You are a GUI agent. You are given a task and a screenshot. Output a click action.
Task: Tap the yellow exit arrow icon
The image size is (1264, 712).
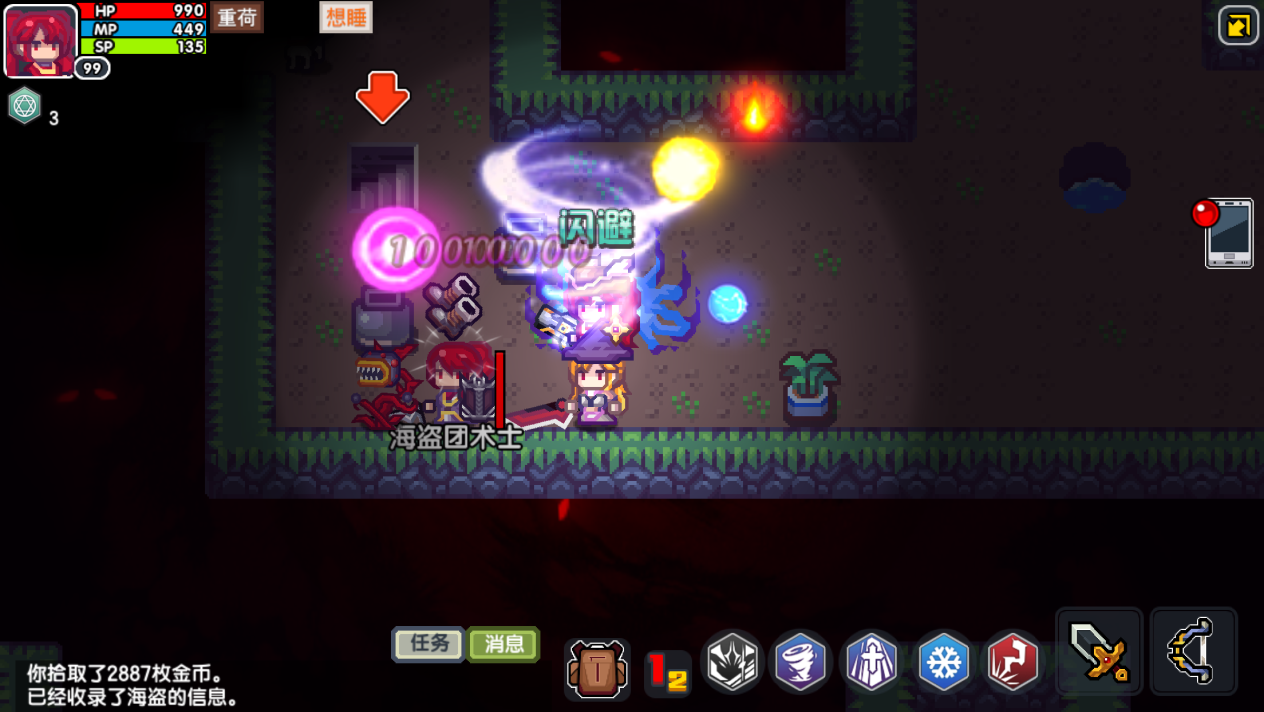(1238, 26)
